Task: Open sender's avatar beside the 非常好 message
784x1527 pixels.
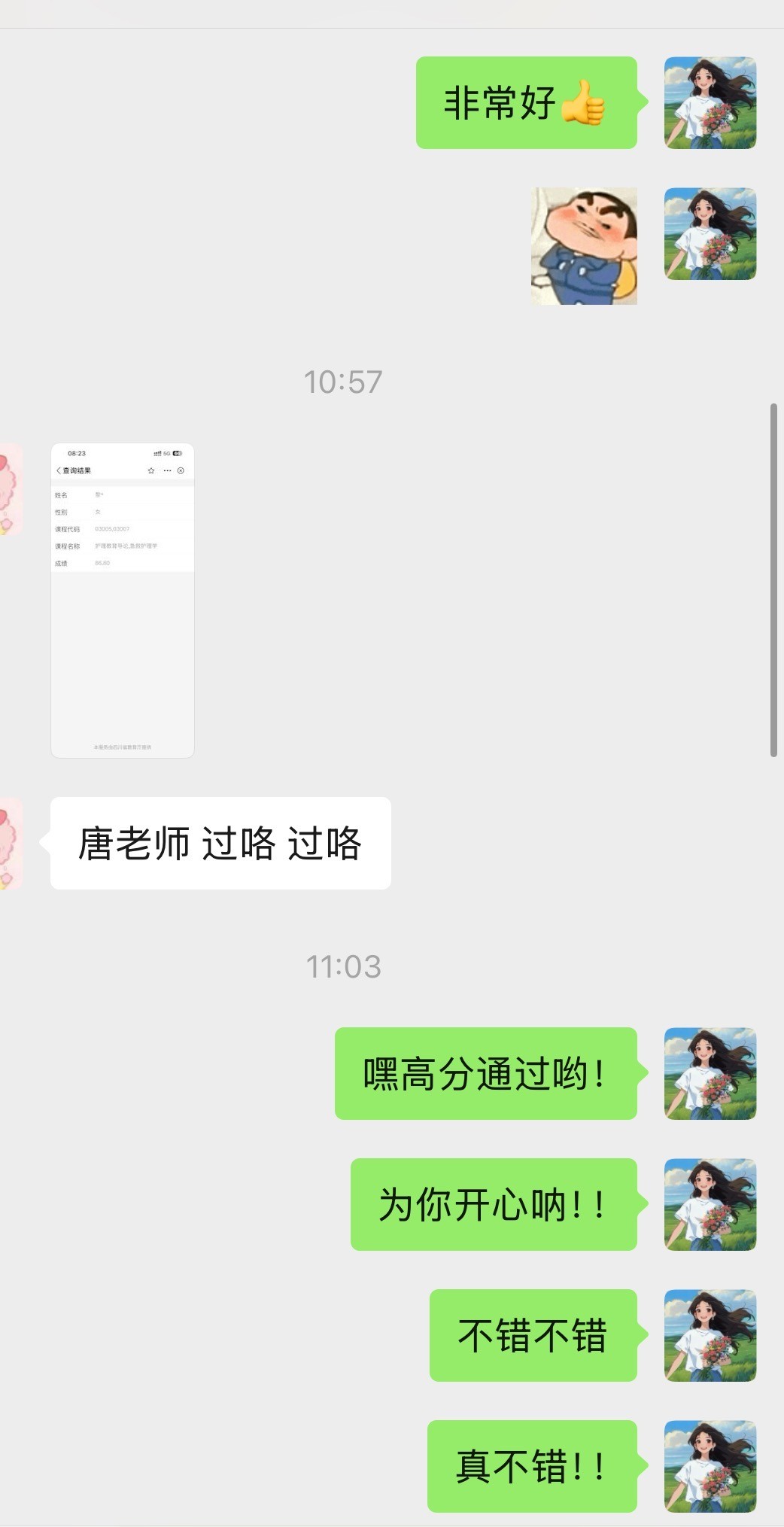Action: 710,103
